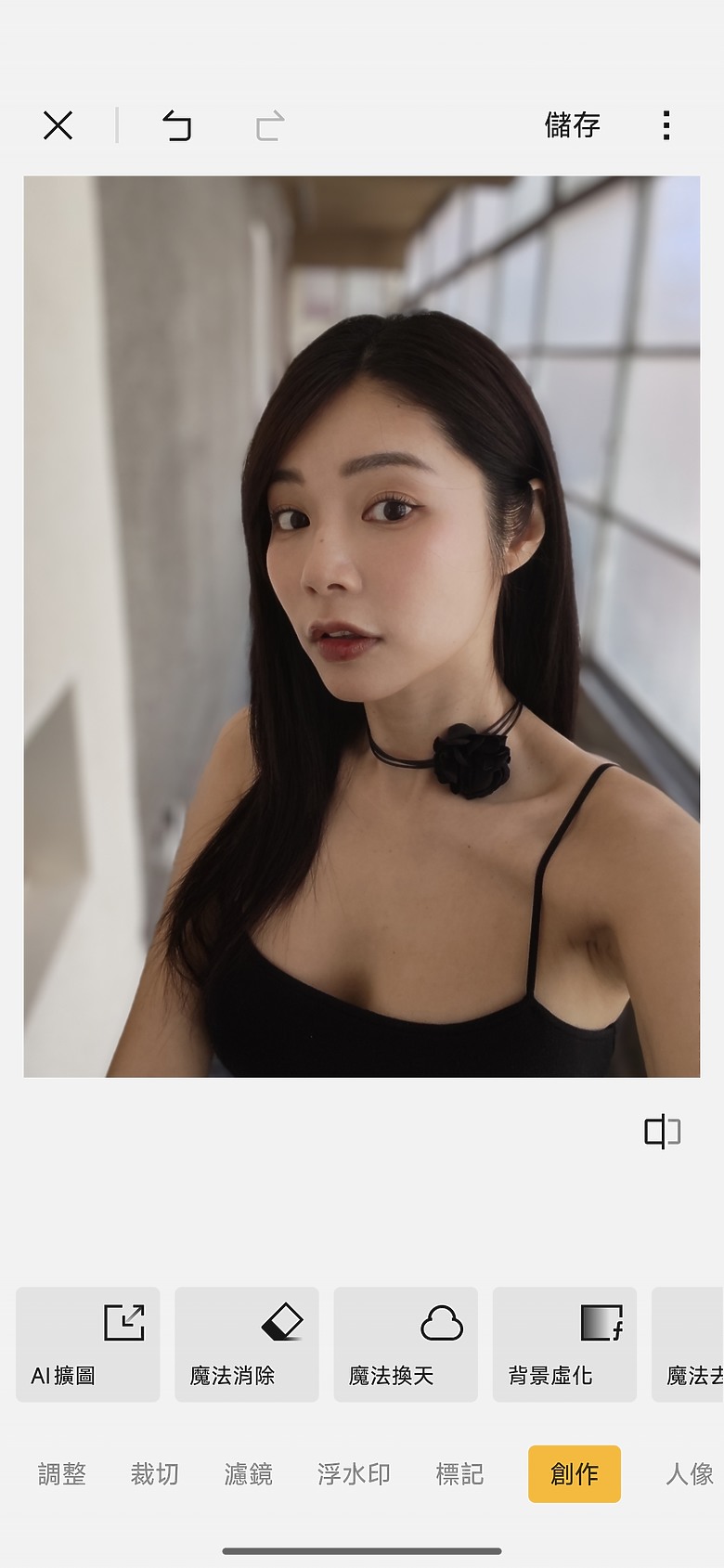Open the partially visible 魔法去 tool card
Screen dimensions: 724x1568
coord(698,1344)
